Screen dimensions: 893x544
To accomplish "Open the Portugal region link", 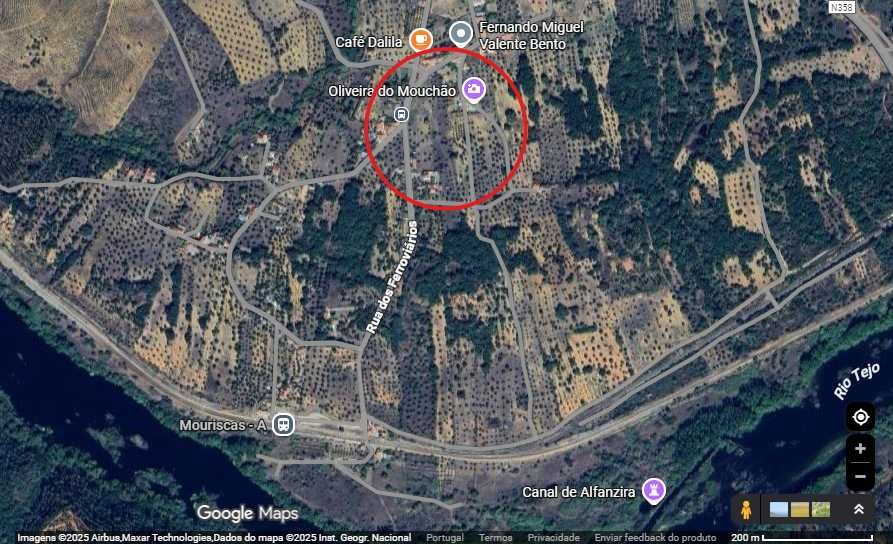I will pos(445,538).
